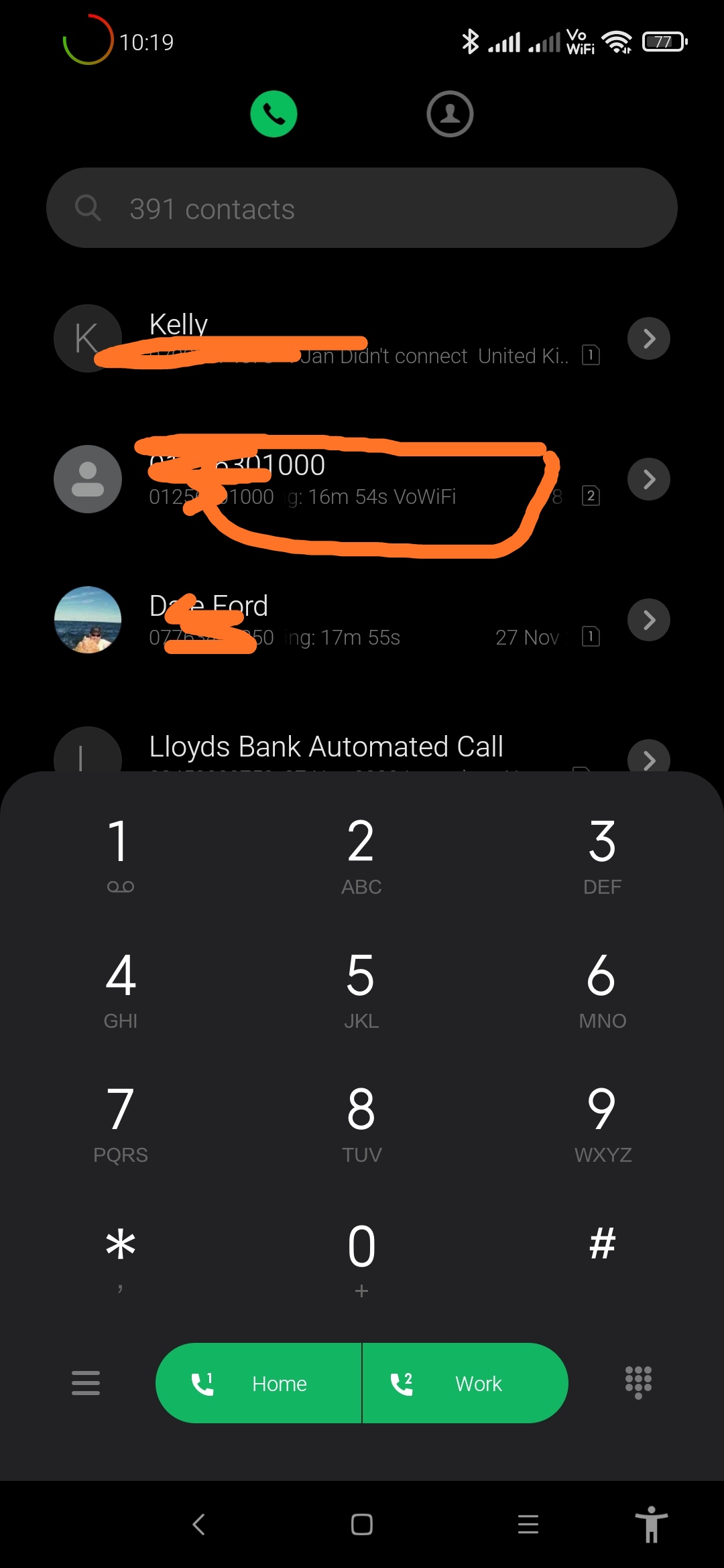Open call details arrow for Ford

648,620
